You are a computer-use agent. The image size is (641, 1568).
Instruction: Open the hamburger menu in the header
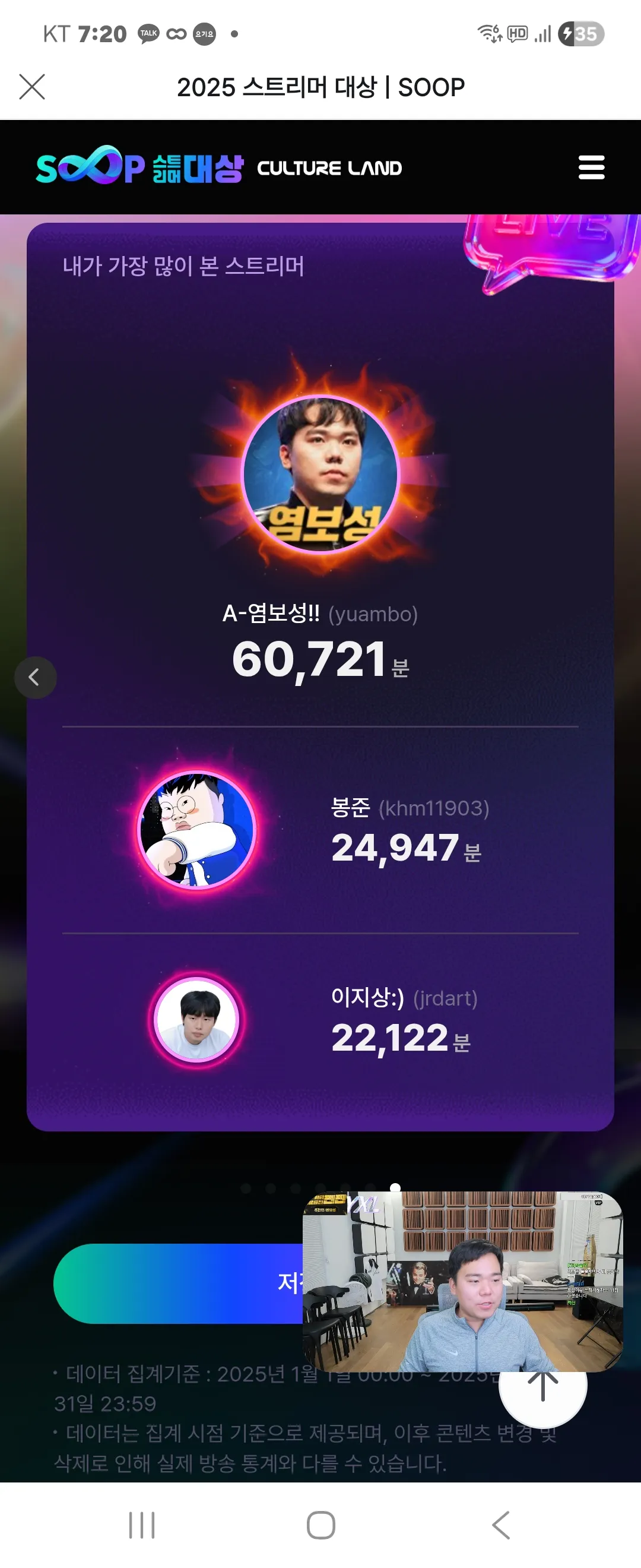591,167
